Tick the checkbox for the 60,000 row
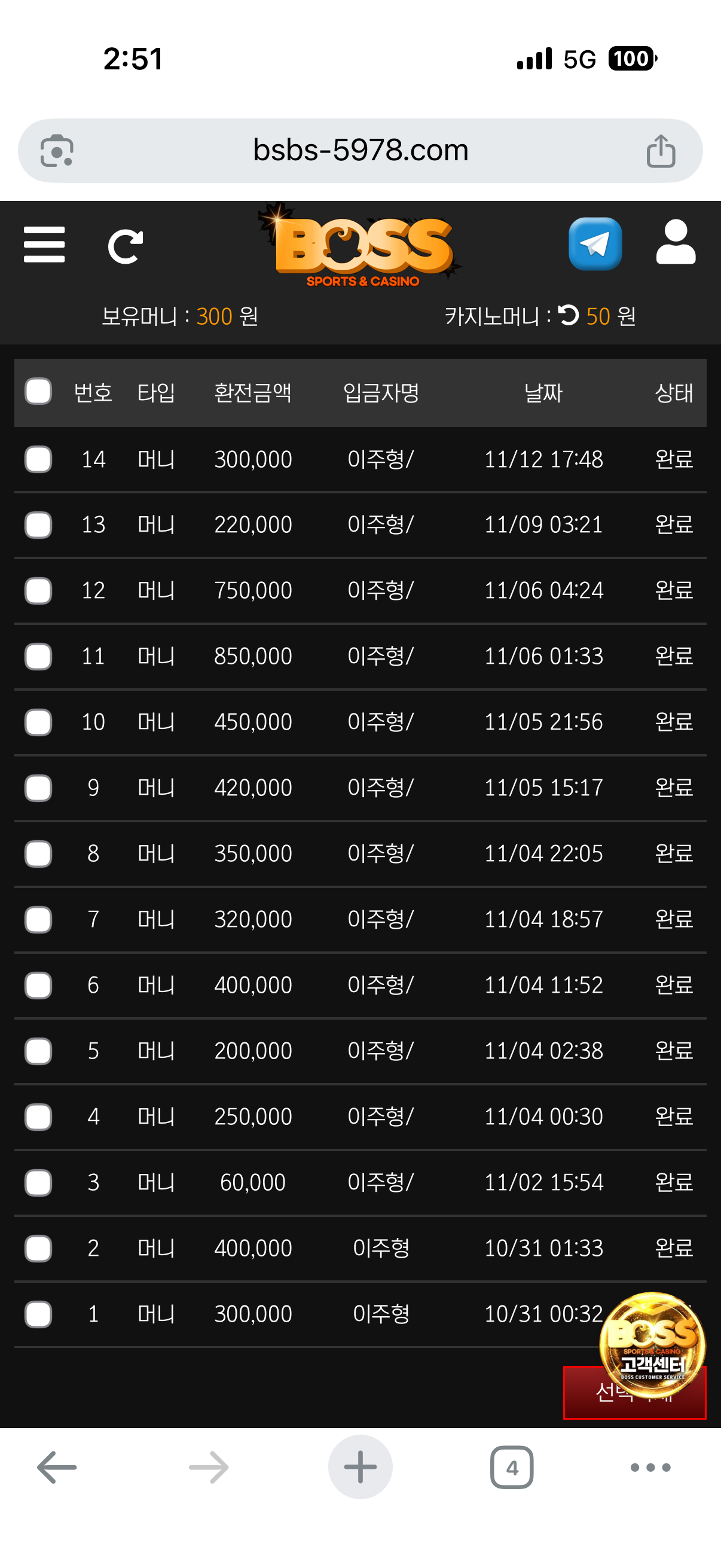Viewport: 721px width, 1568px height. click(38, 1182)
